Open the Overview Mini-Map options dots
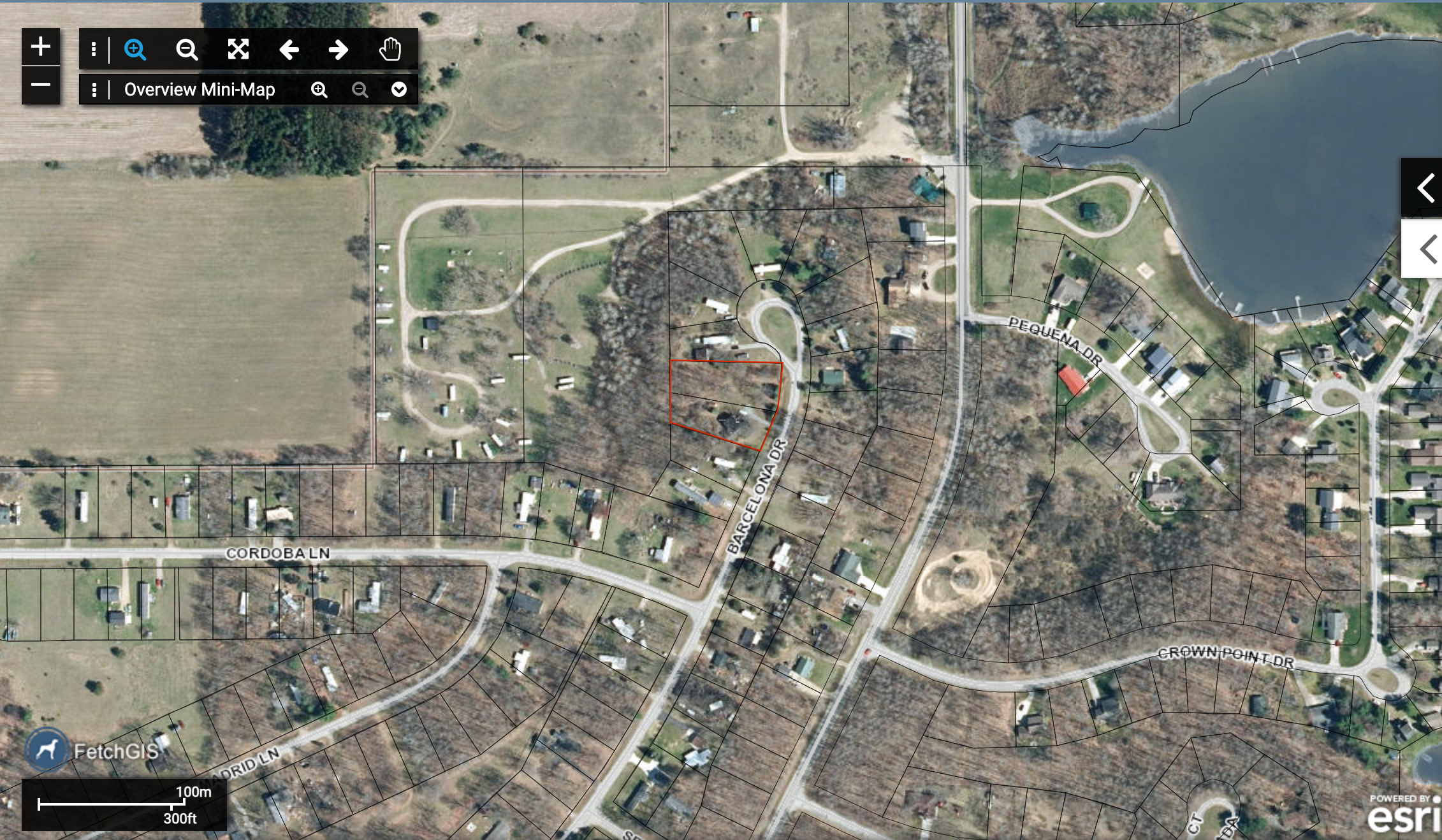 (x=94, y=90)
